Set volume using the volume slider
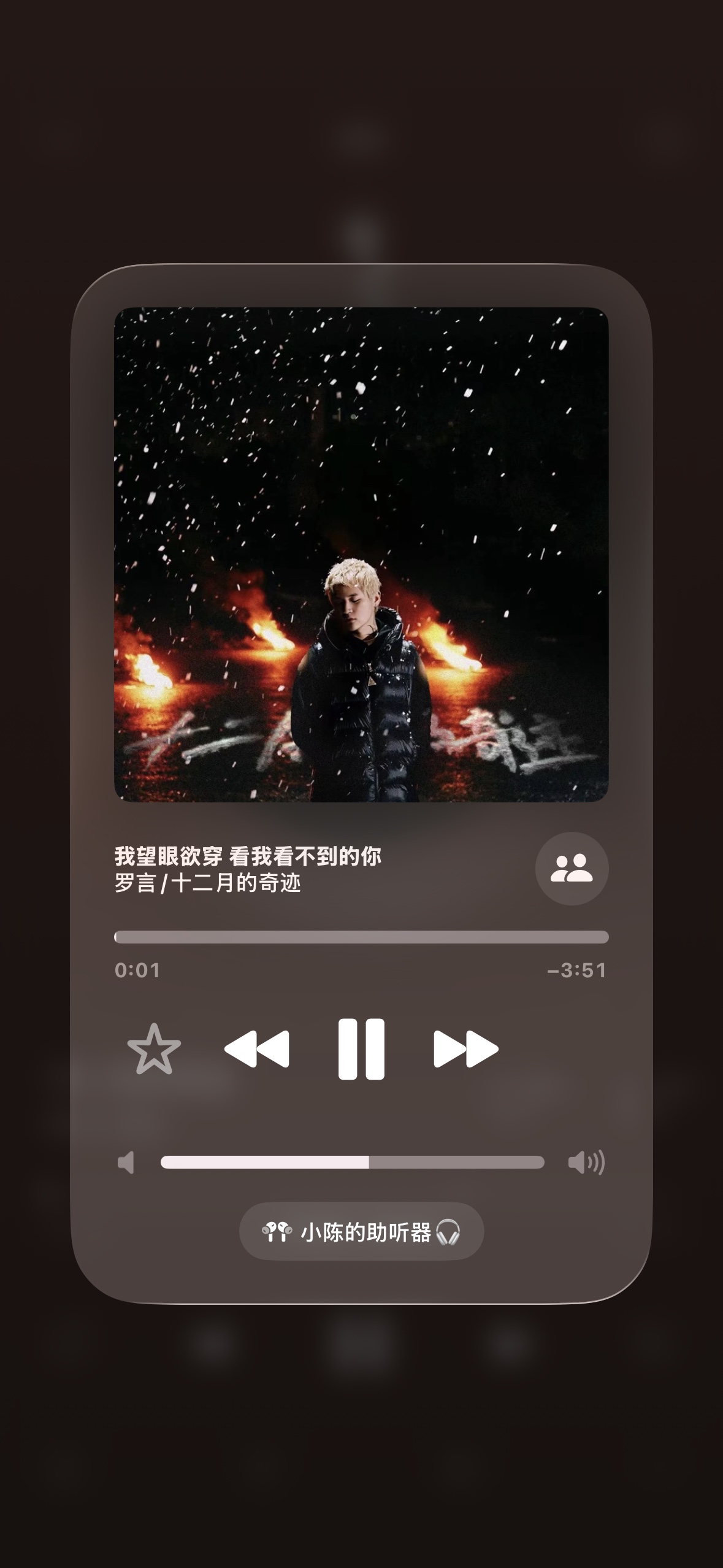 [353, 1162]
